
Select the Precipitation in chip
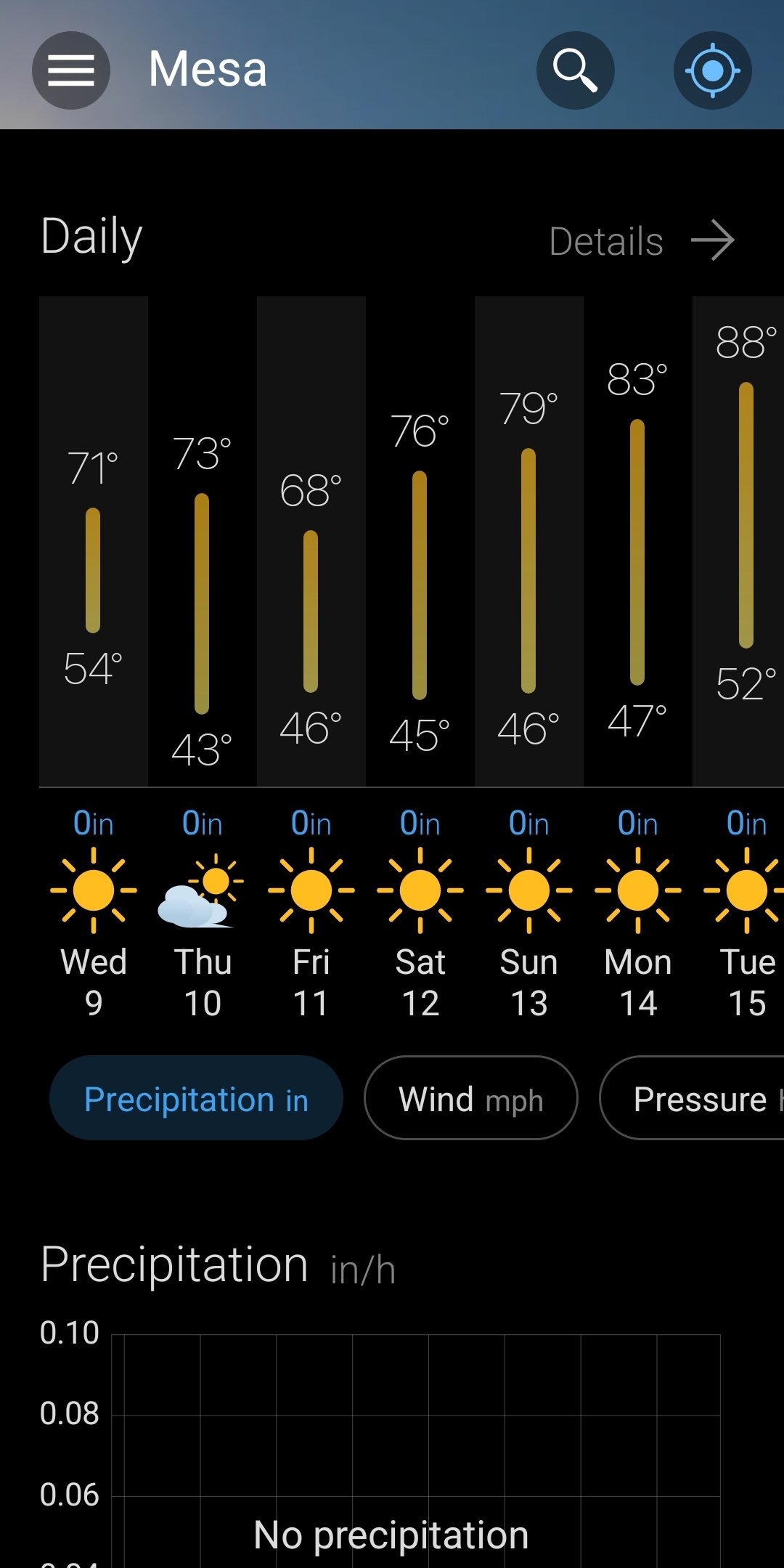tap(196, 1098)
